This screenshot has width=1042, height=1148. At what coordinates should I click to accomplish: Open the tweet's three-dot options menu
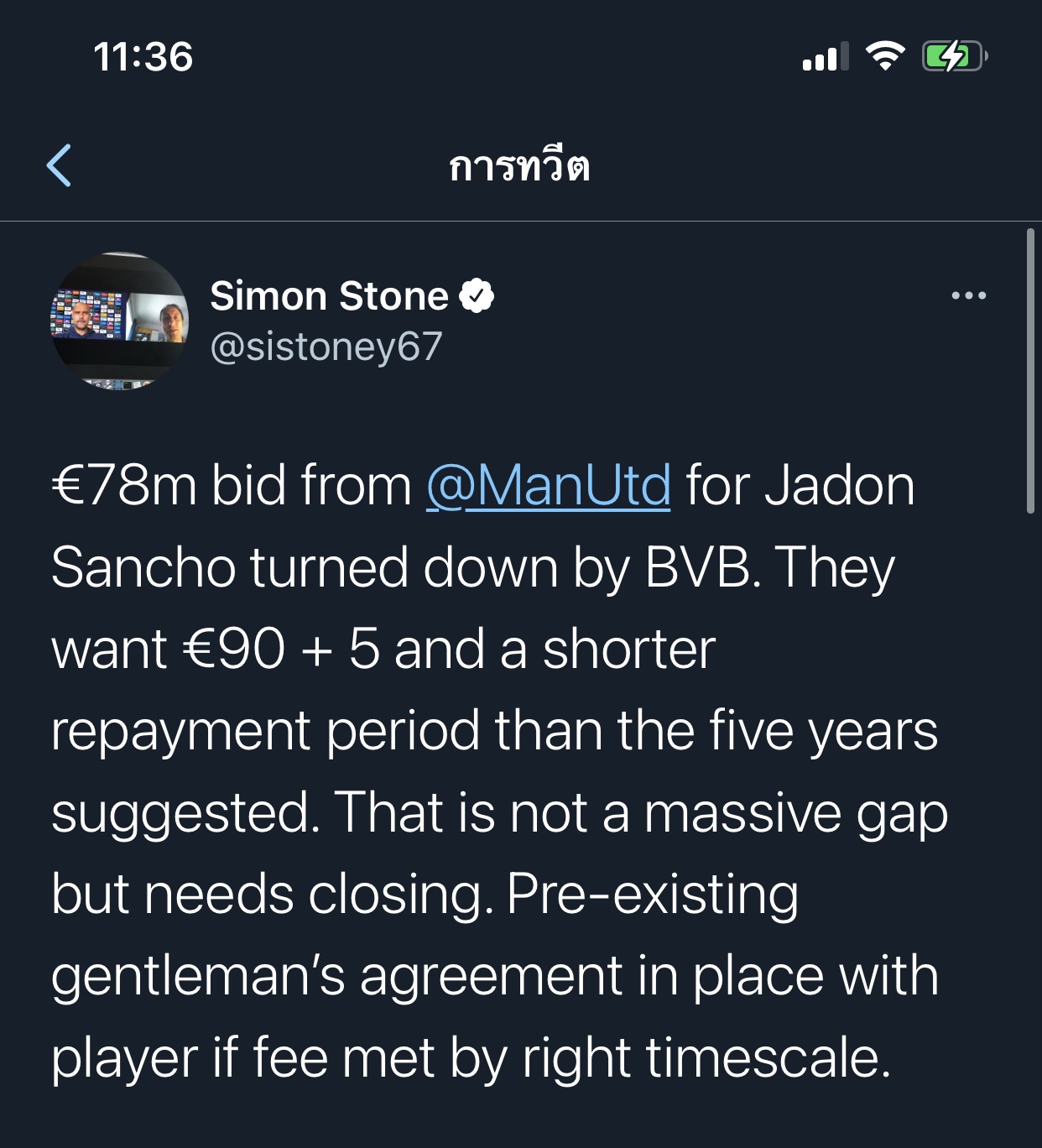(x=969, y=295)
